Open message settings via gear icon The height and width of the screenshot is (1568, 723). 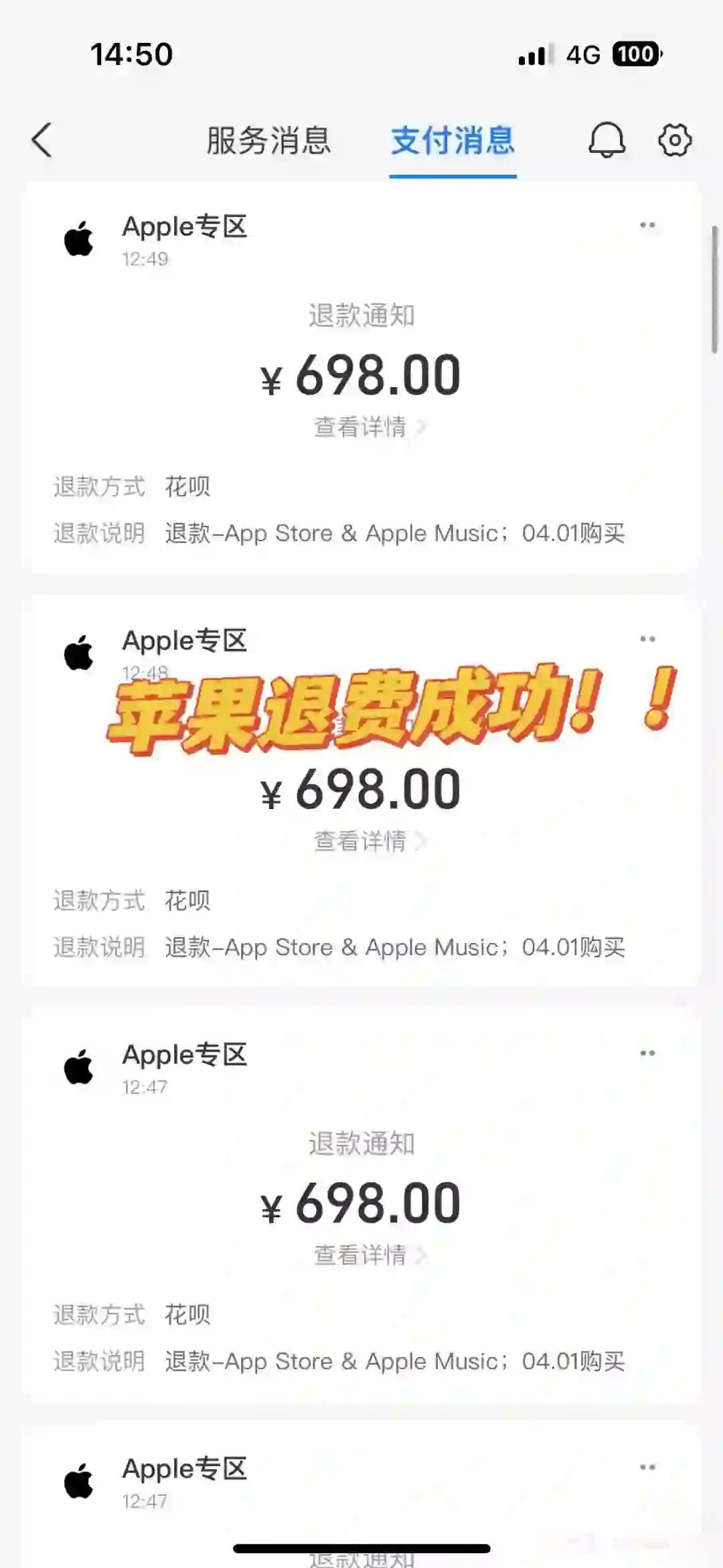[x=674, y=141]
